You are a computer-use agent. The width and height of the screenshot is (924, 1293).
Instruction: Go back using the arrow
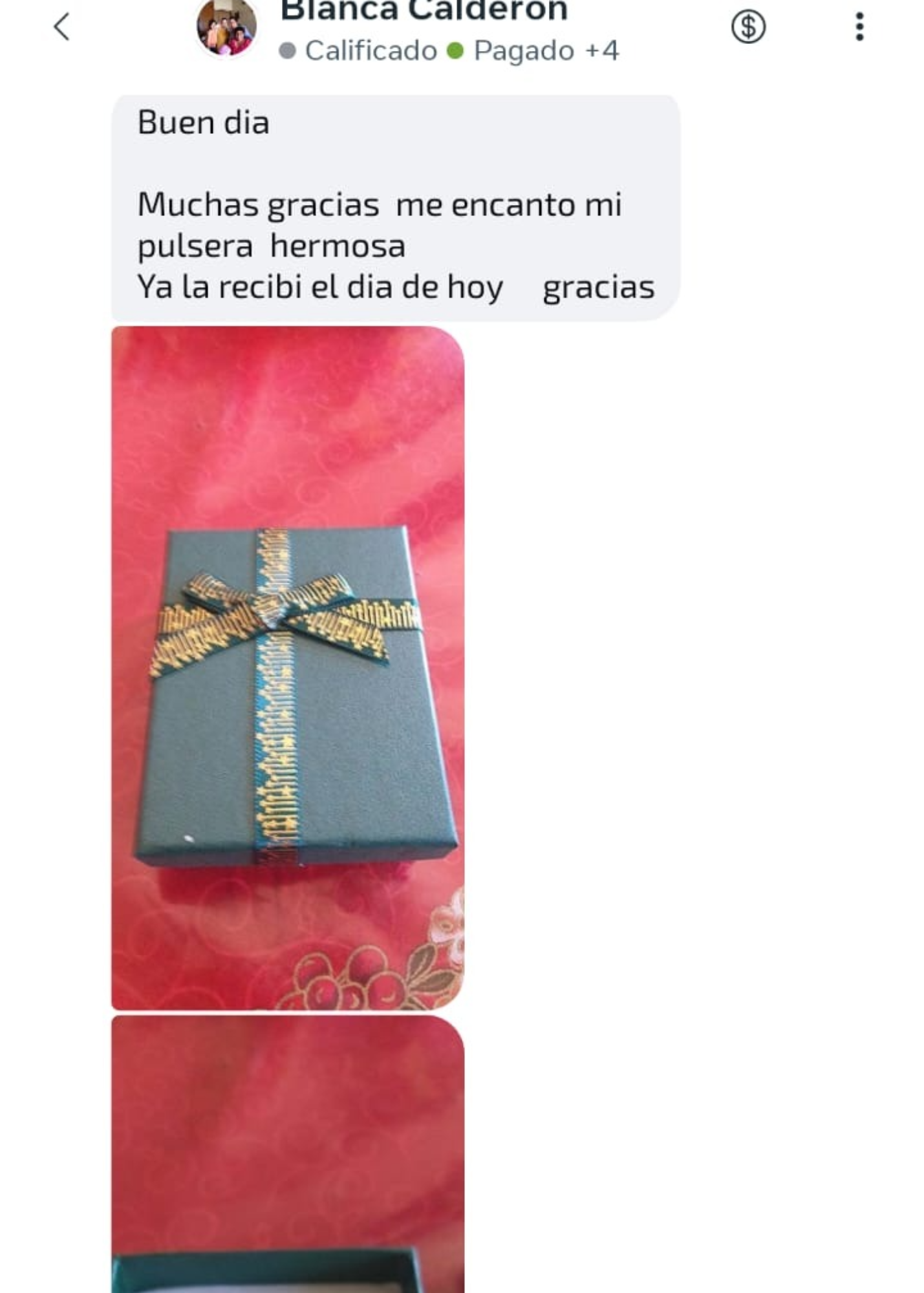(x=61, y=27)
